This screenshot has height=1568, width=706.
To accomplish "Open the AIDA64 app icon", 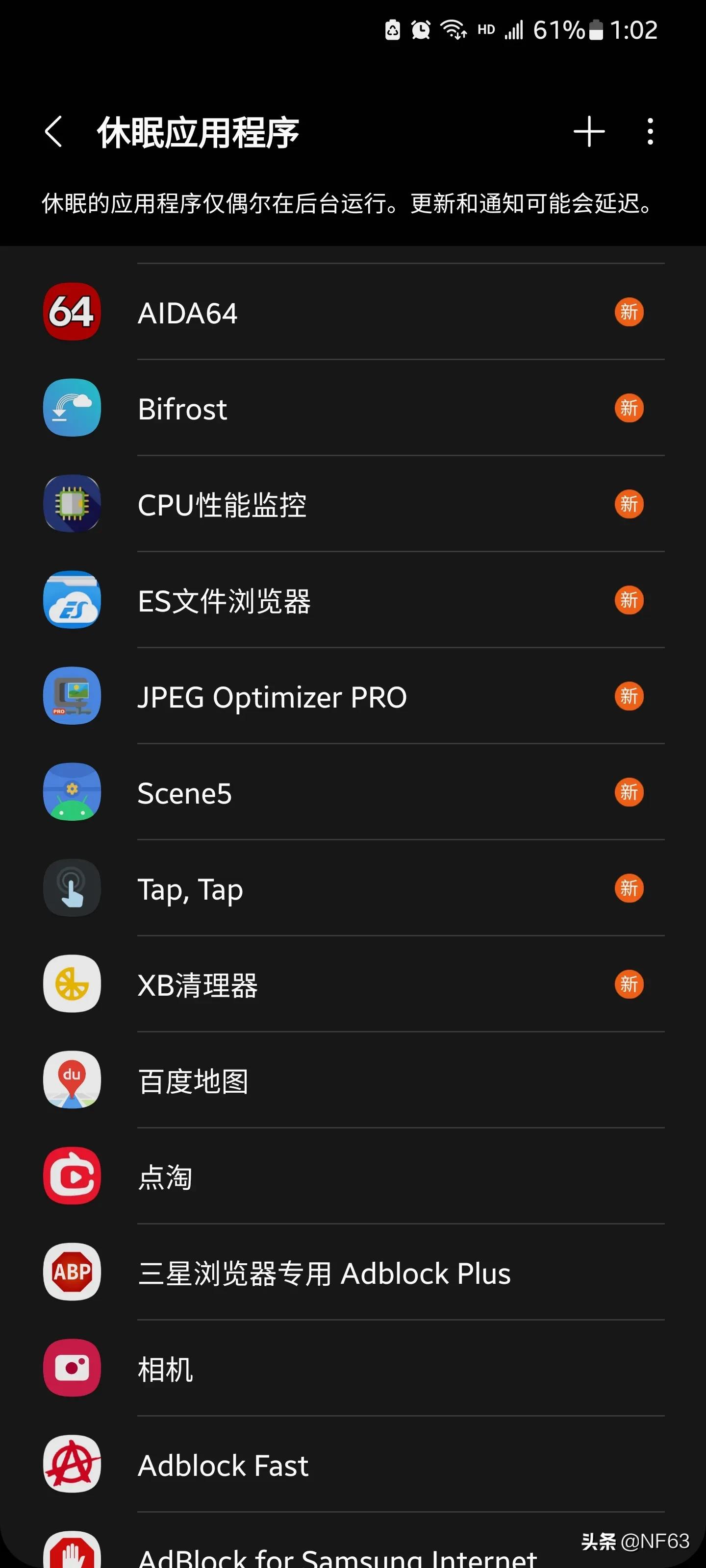I will click(x=71, y=313).
